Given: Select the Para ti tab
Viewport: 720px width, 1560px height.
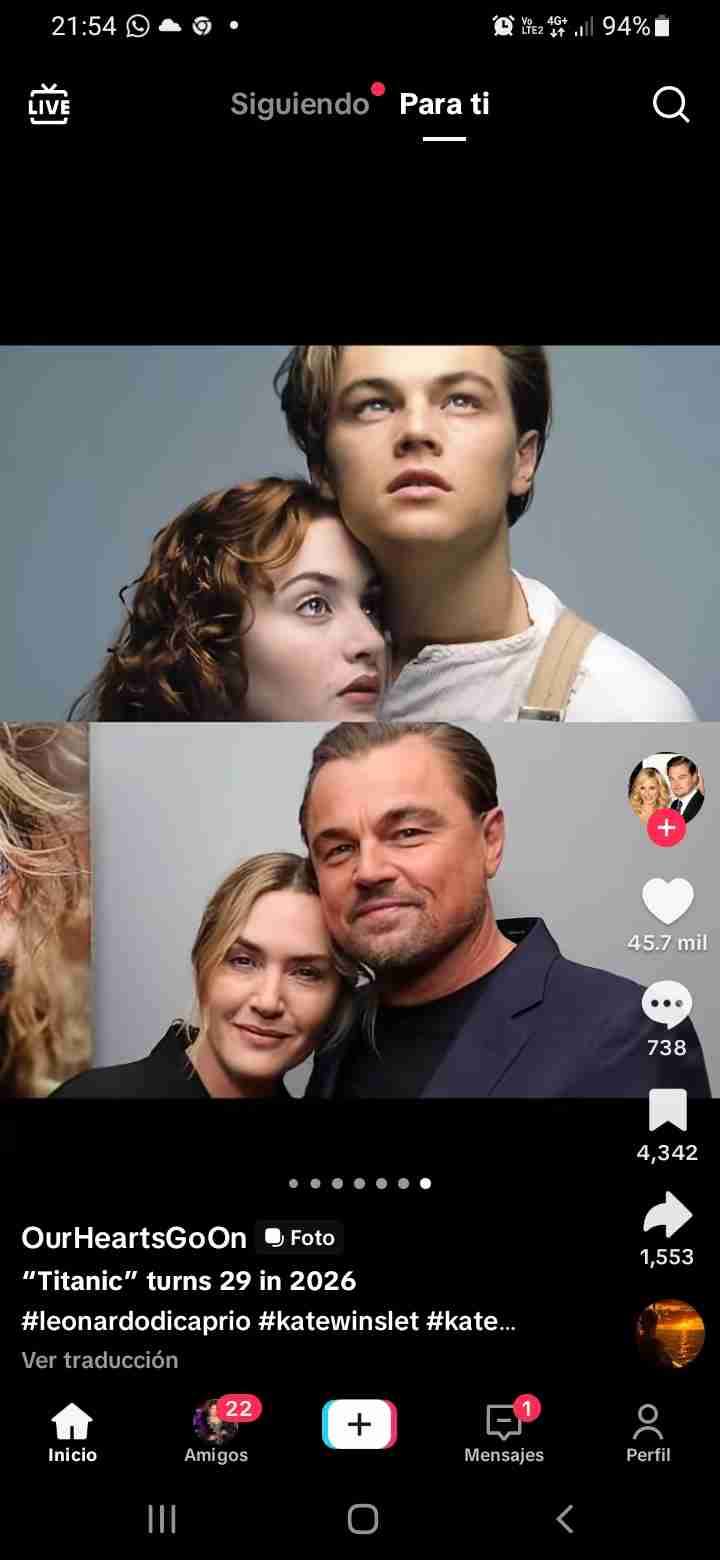Looking at the screenshot, I should 444,104.
